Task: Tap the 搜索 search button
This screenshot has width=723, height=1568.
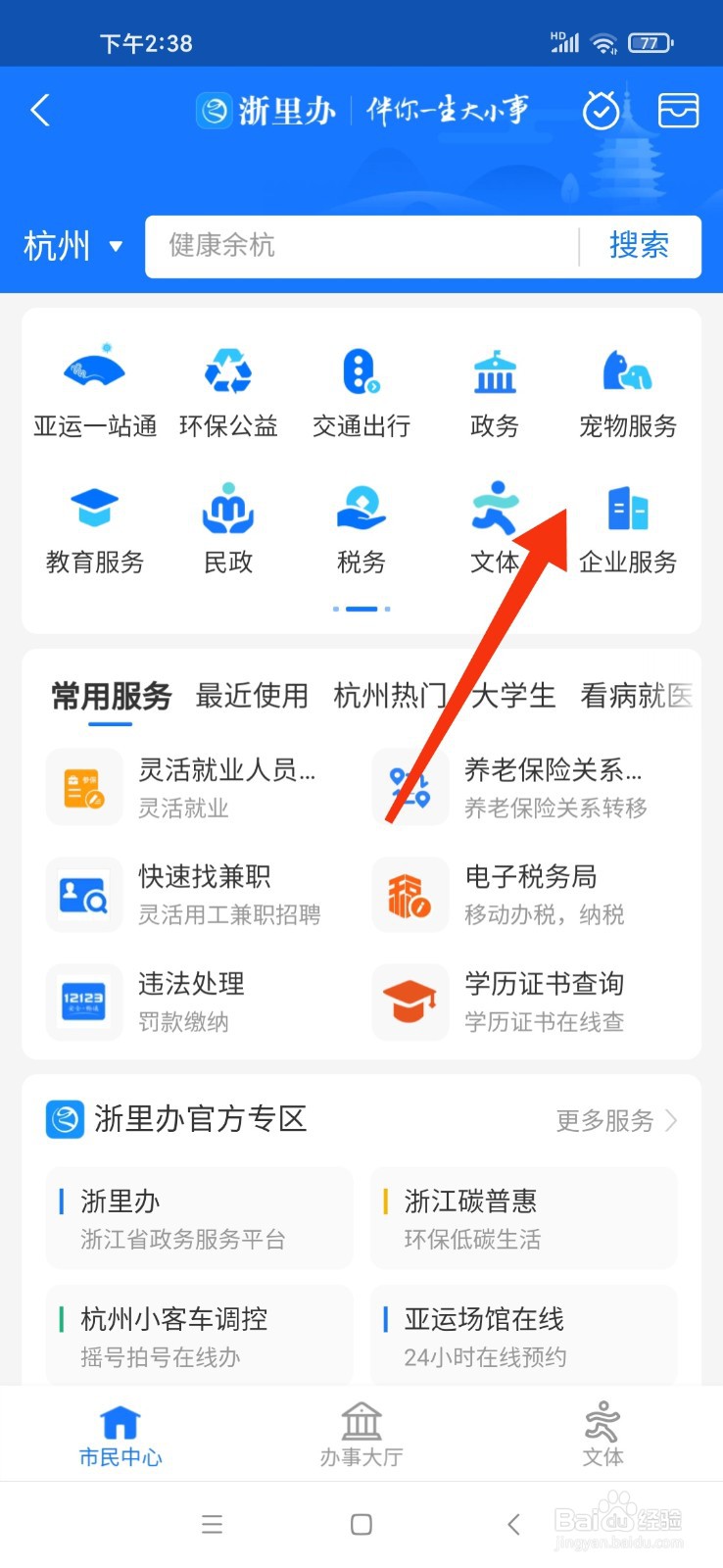Action: (640, 247)
